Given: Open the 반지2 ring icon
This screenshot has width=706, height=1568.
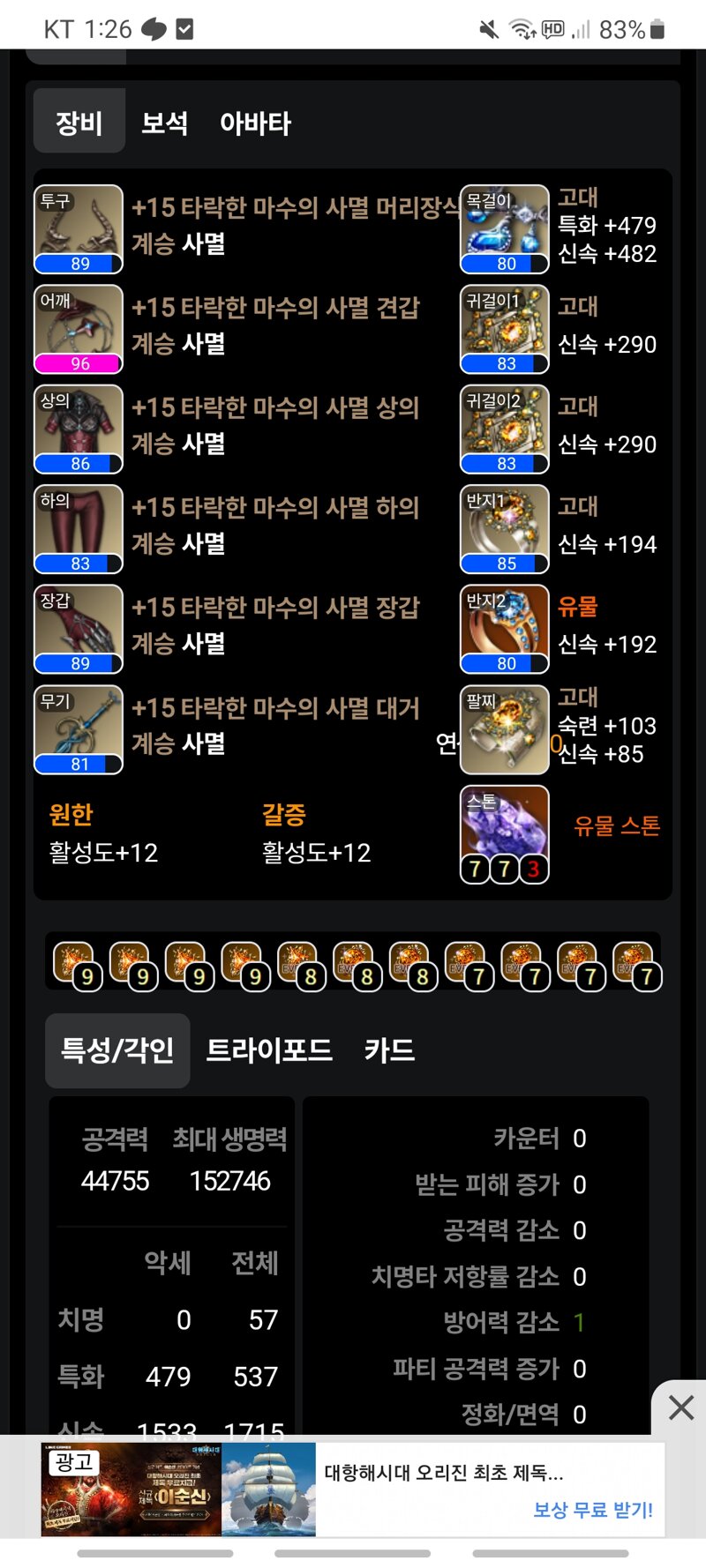Looking at the screenshot, I should (505, 629).
